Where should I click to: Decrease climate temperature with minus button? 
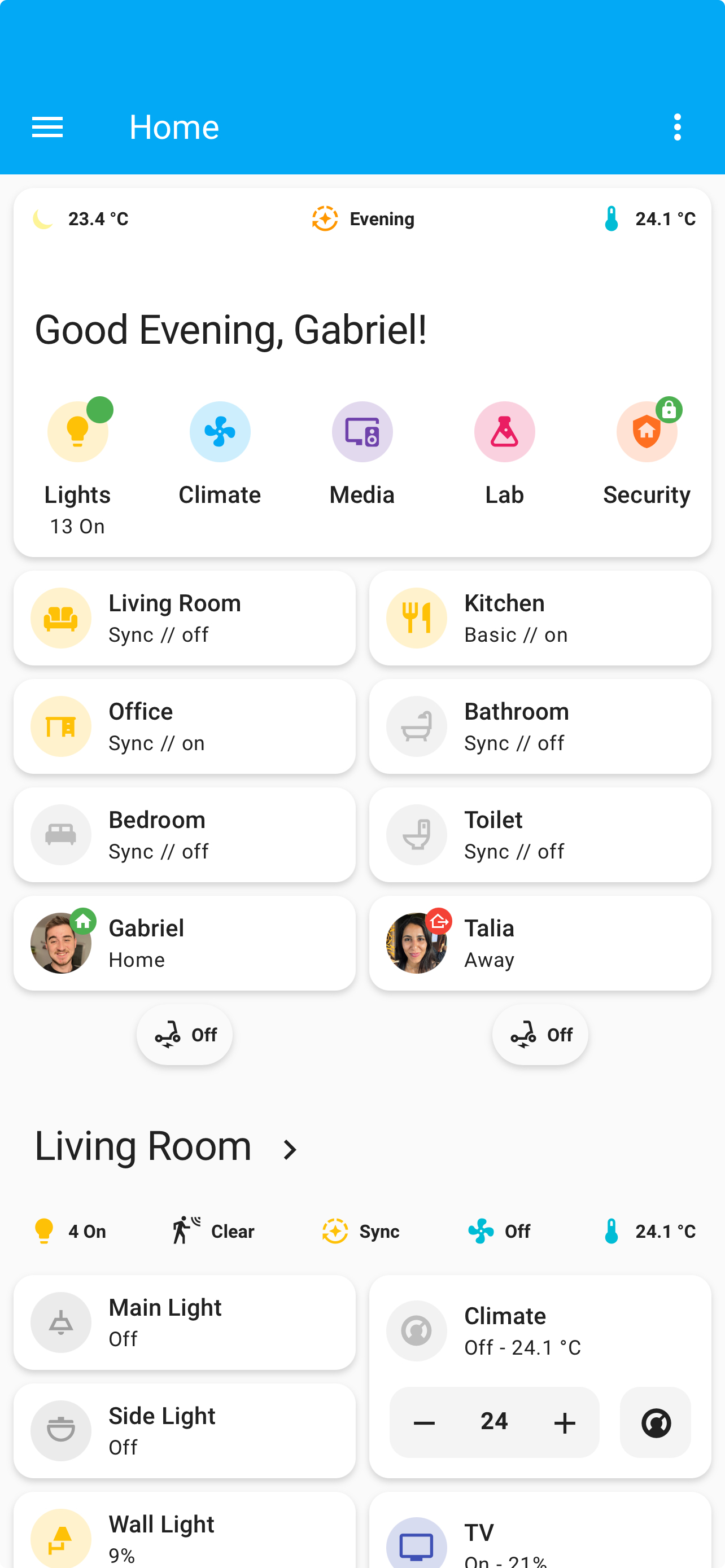coord(424,1422)
